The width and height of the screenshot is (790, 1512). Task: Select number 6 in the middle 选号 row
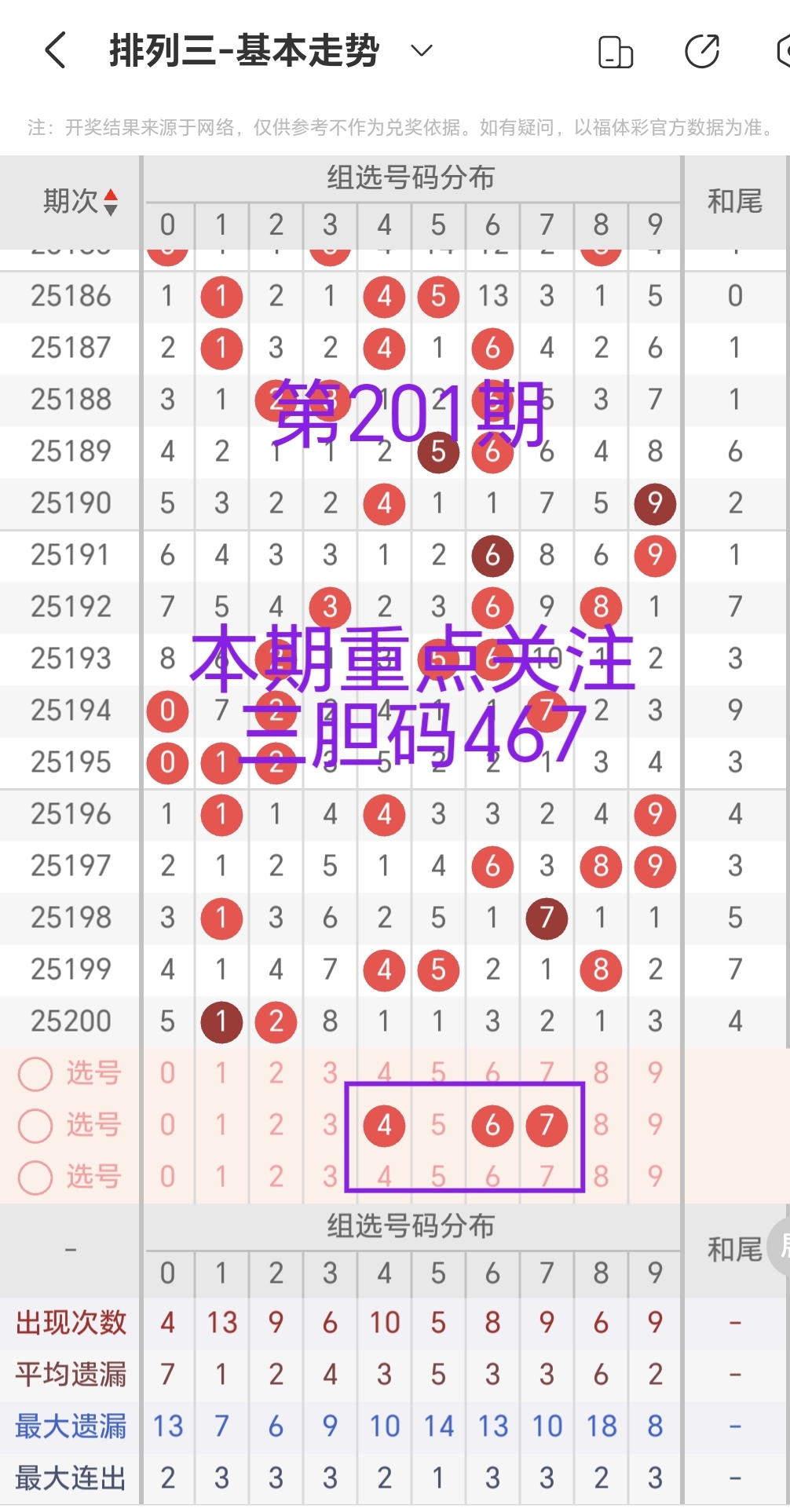(492, 1125)
